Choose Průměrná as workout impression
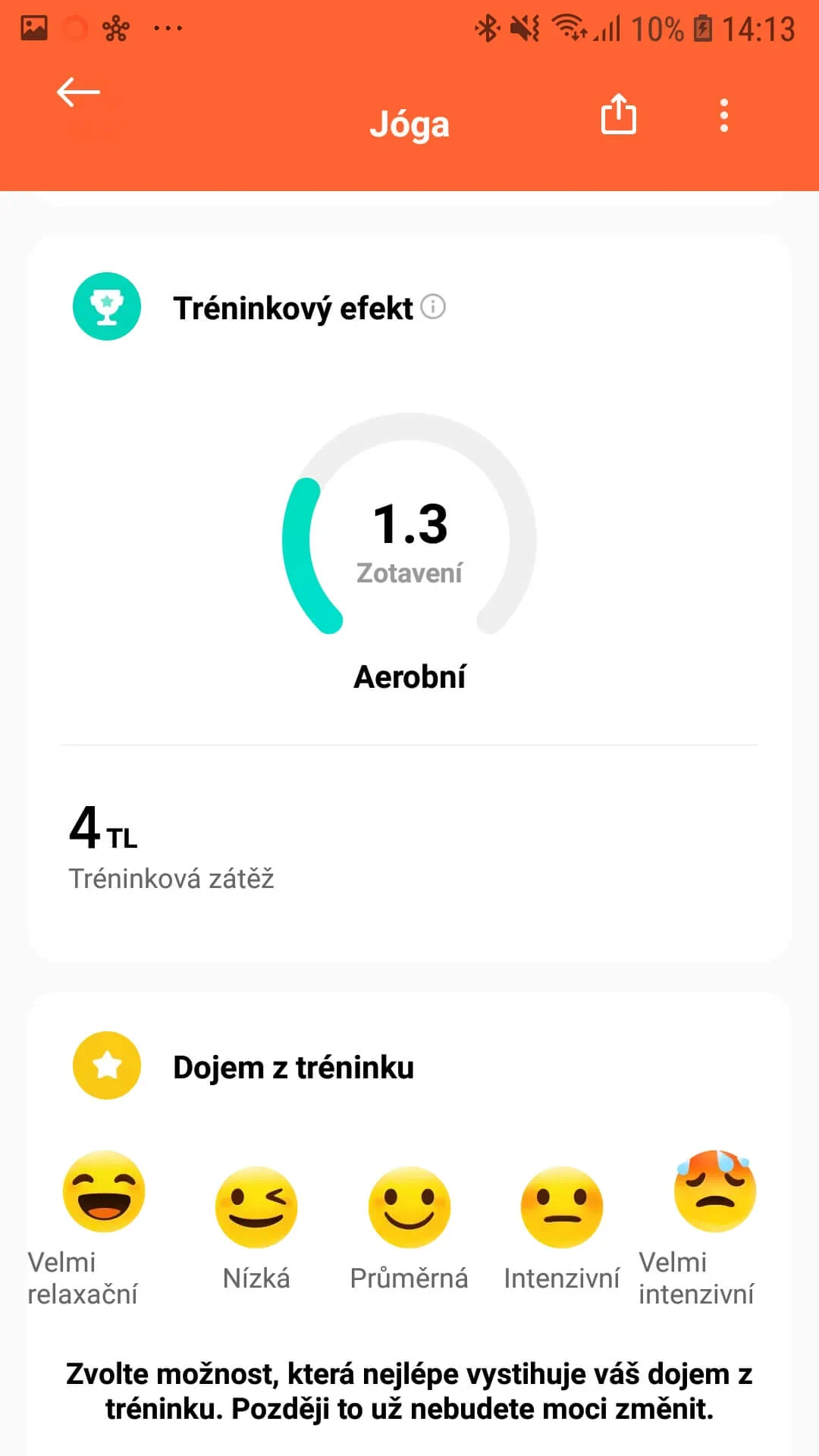The height and width of the screenshot is (1456, 819). coord(409,1207)
